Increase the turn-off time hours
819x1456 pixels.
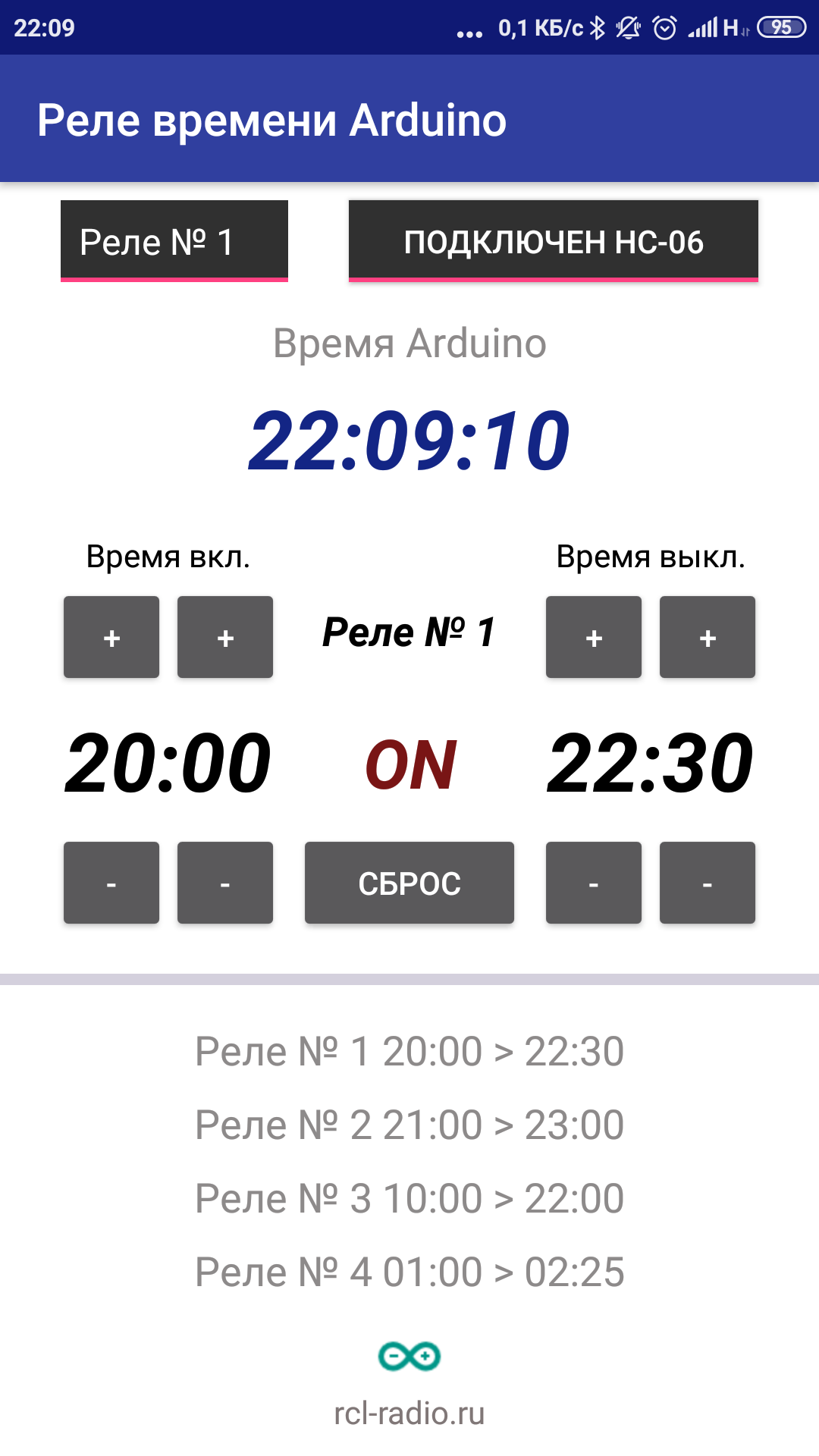coord(594,637)
